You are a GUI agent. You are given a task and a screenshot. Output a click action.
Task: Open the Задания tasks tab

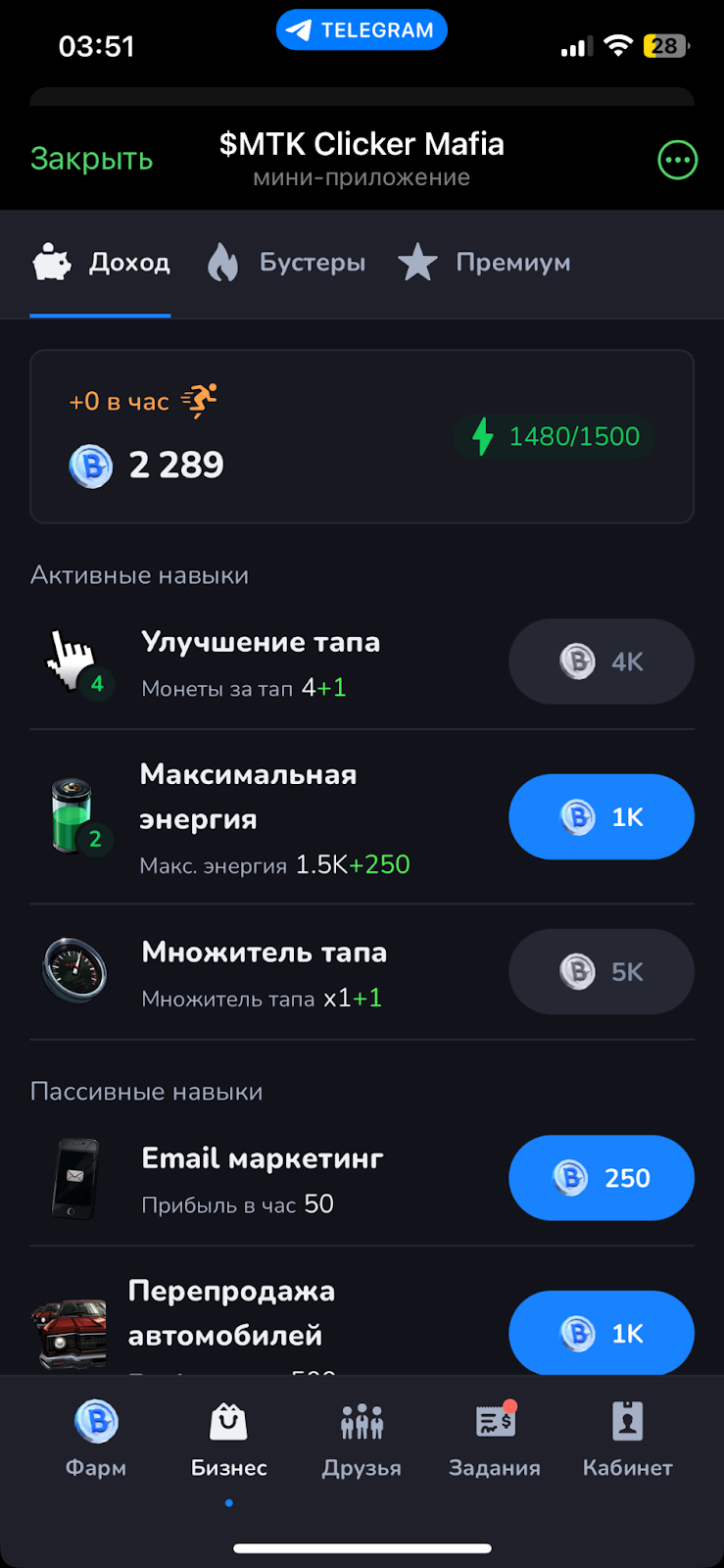(495, 1439)
